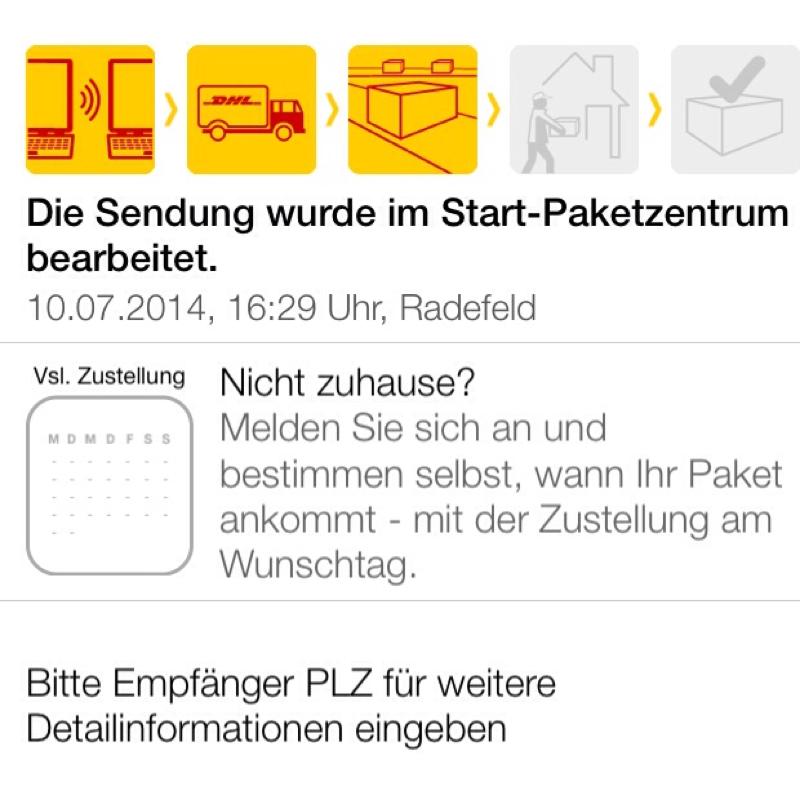
Task: Select the 'Bitte Empfänger PLZ' entry row
Action: pos(290,708)
